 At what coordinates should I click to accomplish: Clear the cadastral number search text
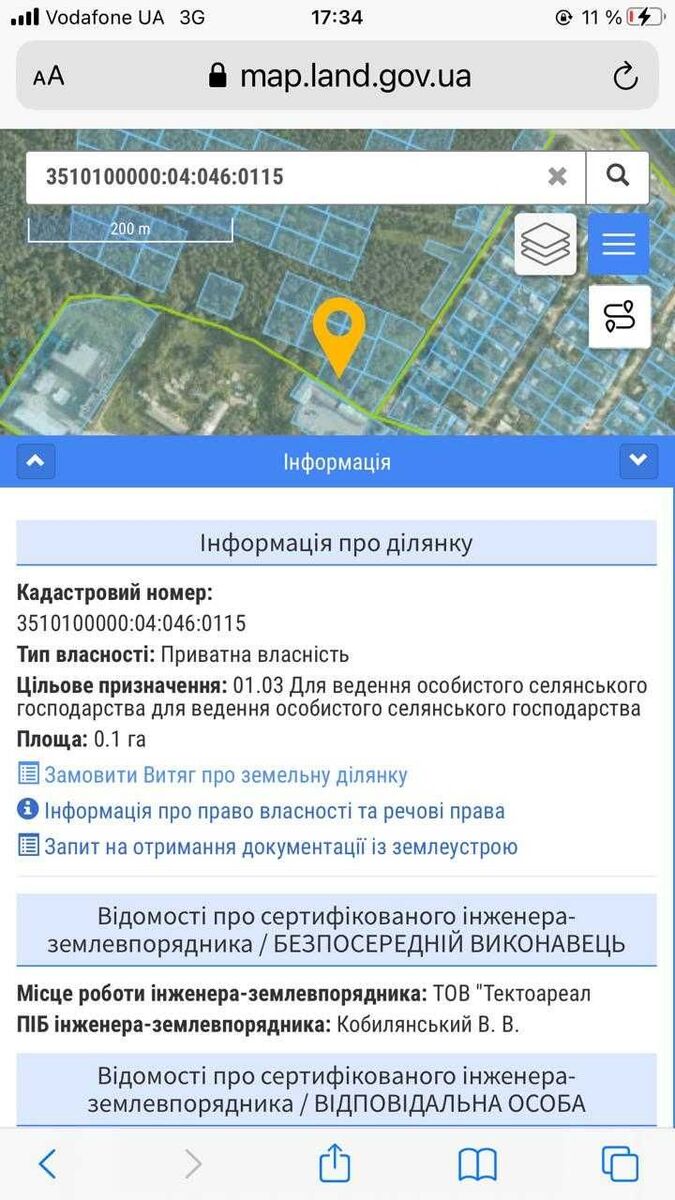tap(557, 177)
